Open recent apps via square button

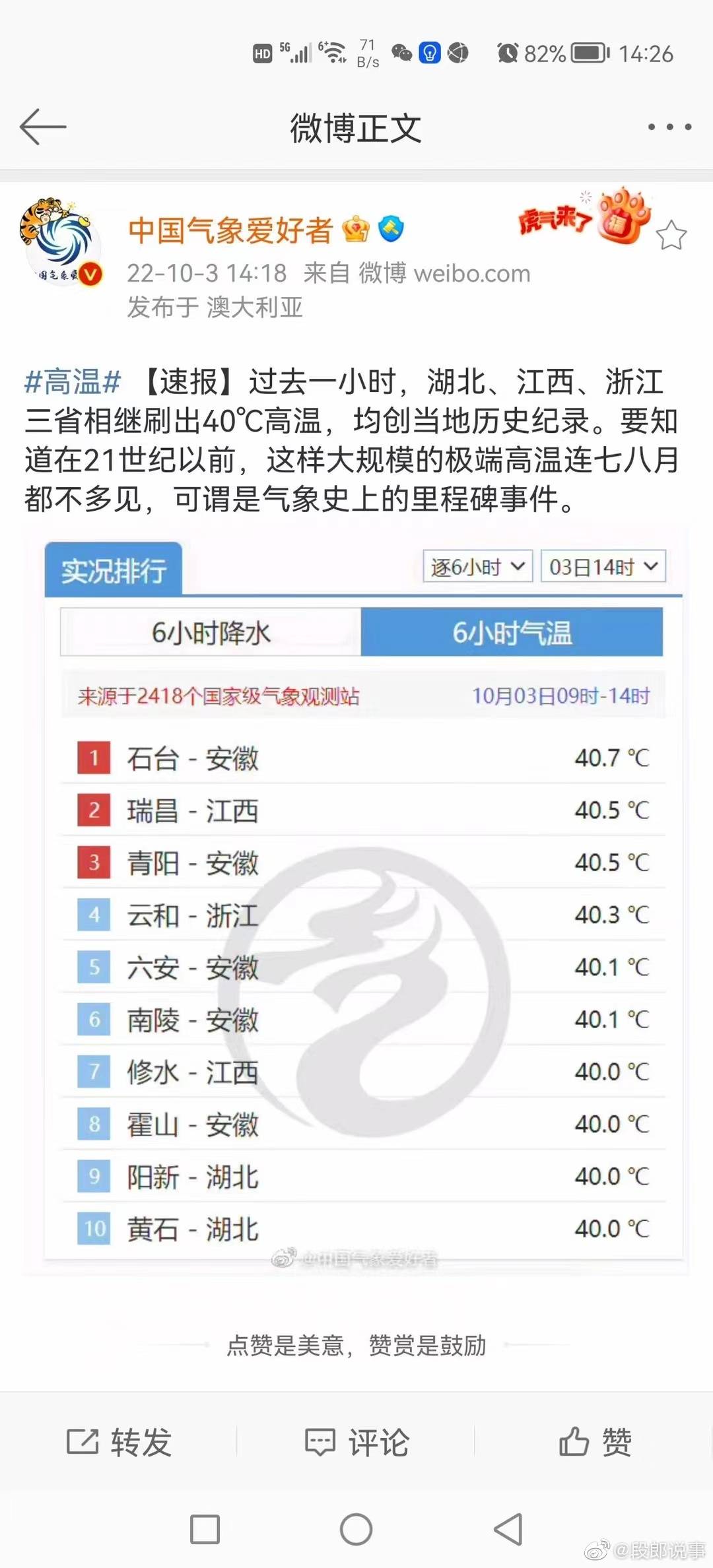pos(205,1529)
